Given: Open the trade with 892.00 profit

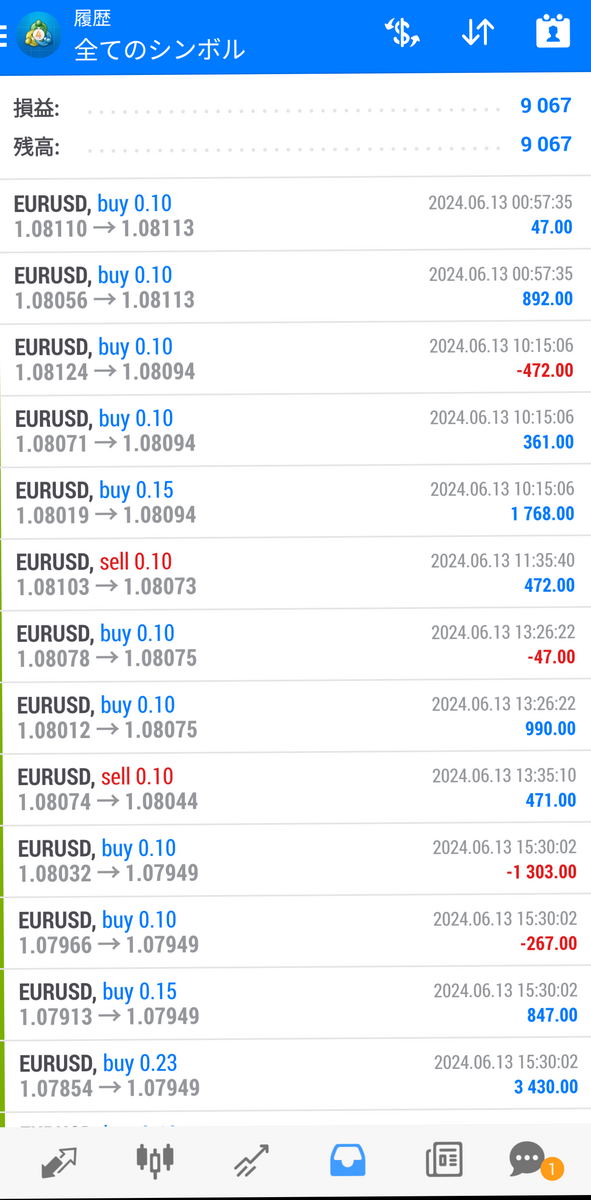Looking at the screenshot, I should tap(295, 287).
